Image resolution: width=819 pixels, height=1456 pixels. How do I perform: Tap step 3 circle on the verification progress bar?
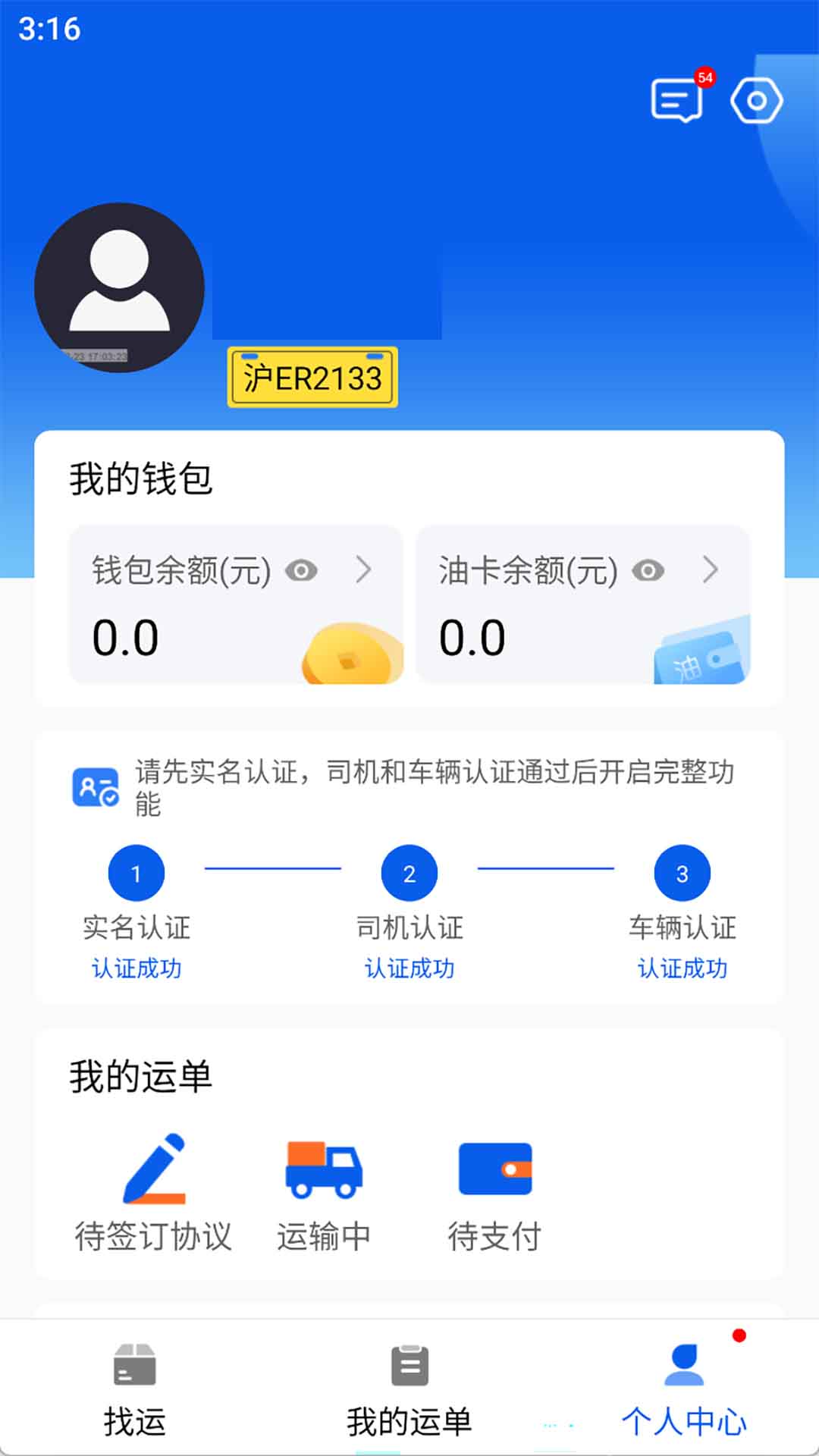point(682,874)
